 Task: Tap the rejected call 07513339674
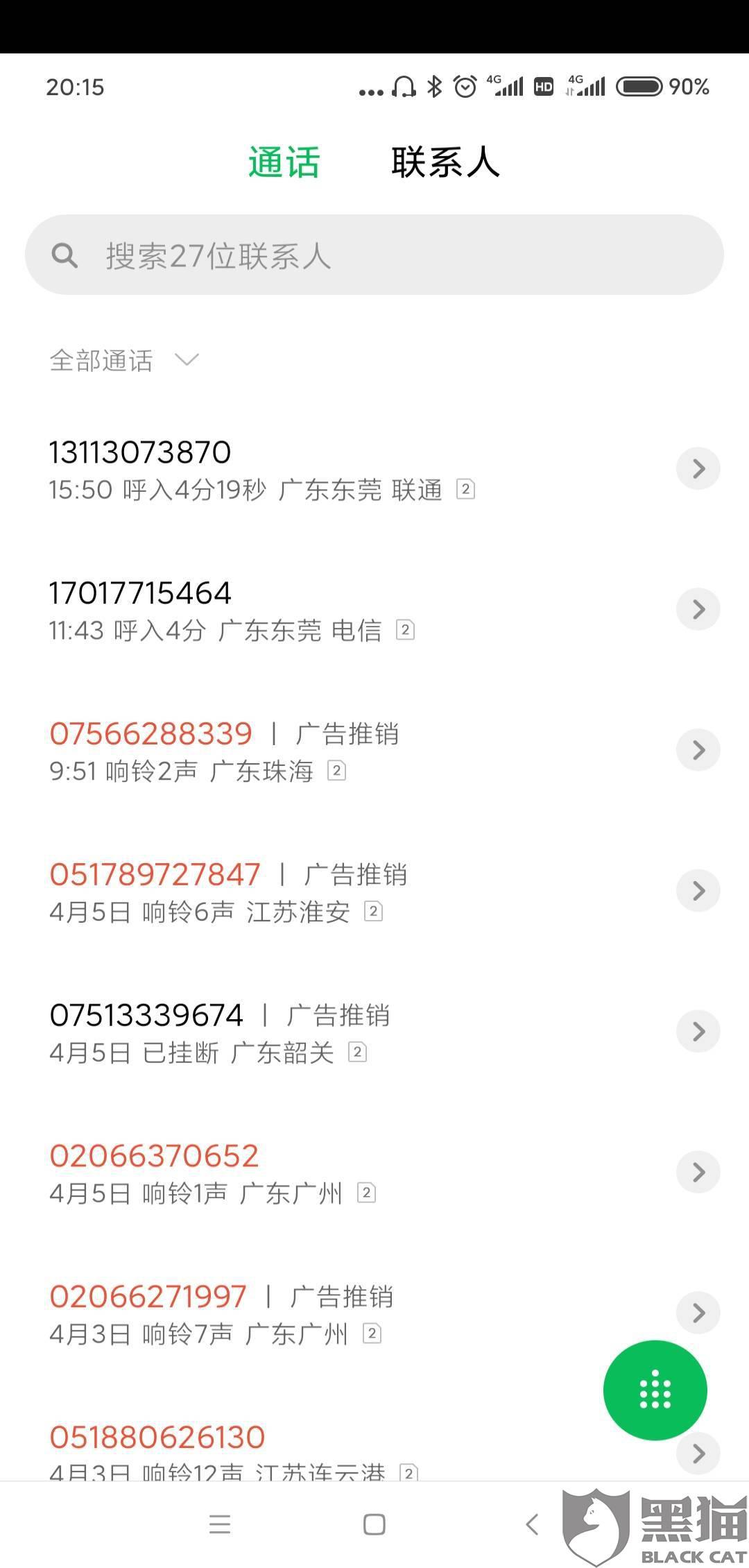(277, 1032)
